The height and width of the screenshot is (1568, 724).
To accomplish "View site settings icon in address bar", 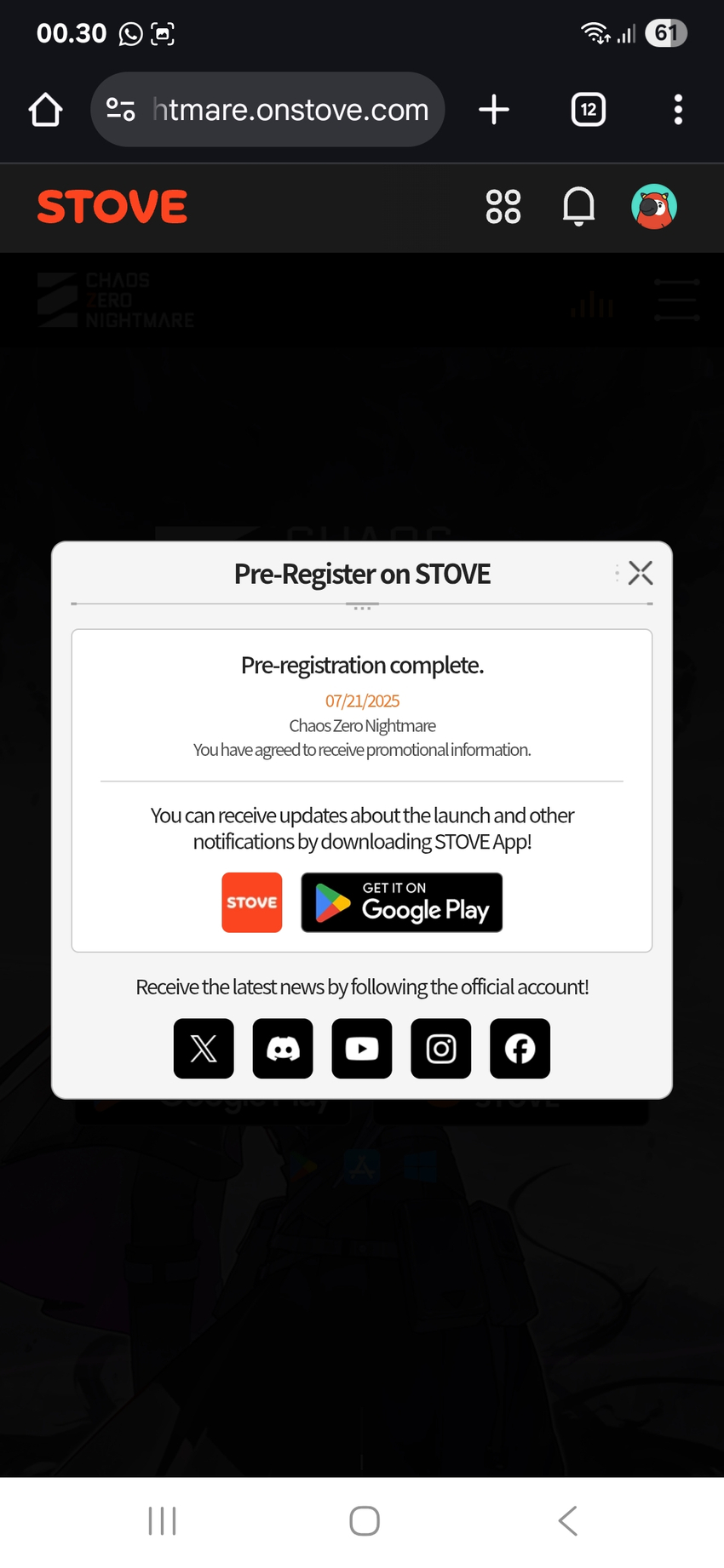I will point(120,110).
